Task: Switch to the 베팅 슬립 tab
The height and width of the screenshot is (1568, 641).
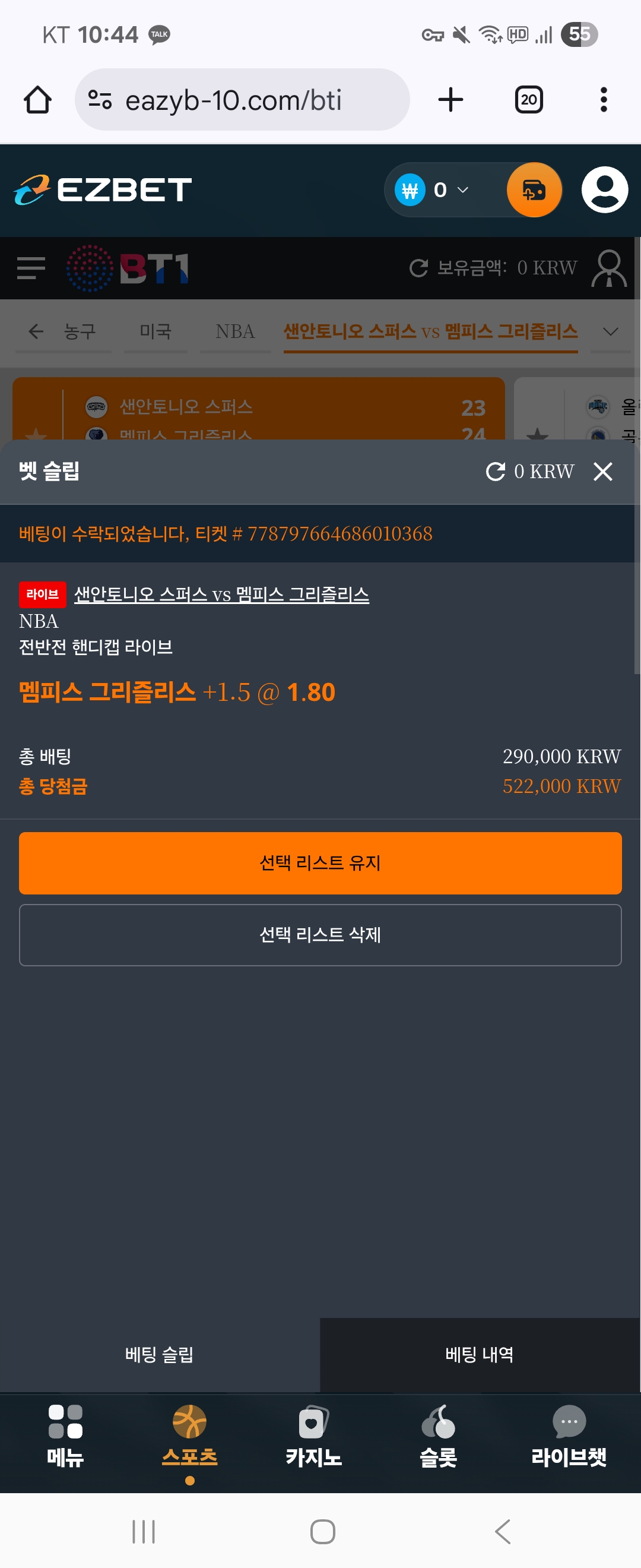Action: pyautogui.click(x=159, y=1354)
